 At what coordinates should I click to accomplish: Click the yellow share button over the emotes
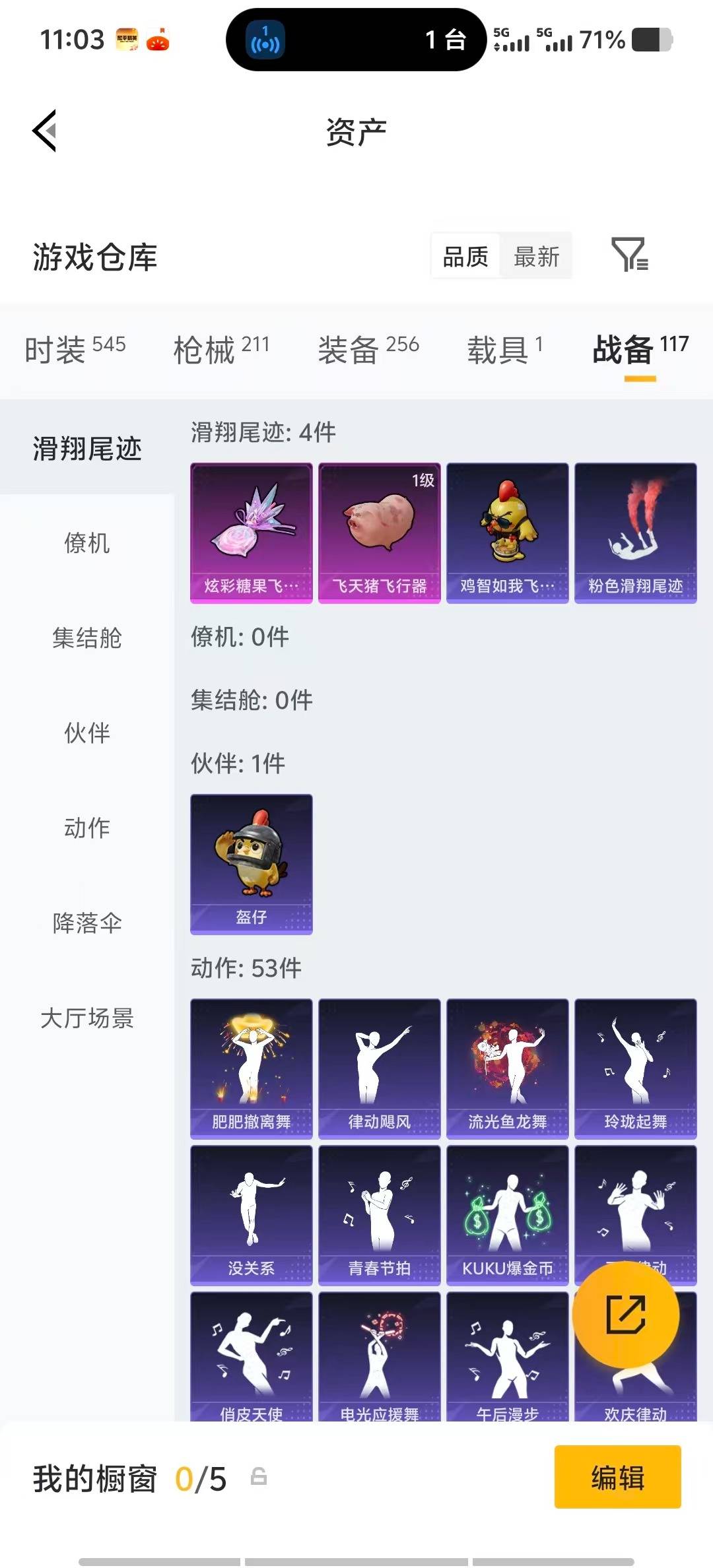(x=626, y=1315)
